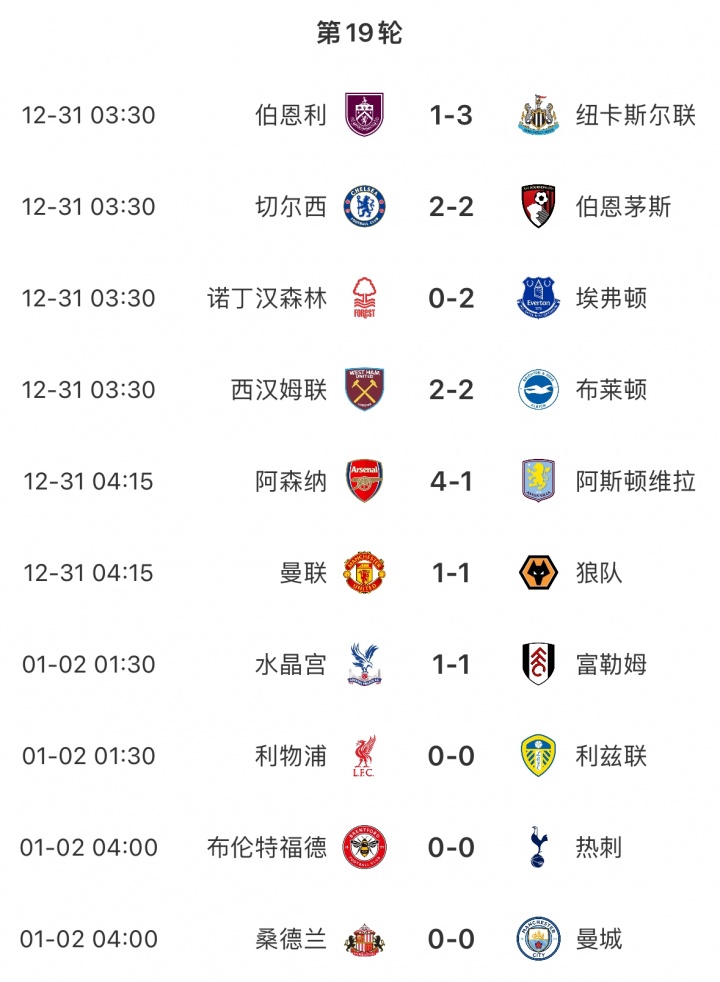Select the Liverpool L.F.C. liver bird logo
The image size is (720, 982).
pyautogui.click(x=364, y=755)
